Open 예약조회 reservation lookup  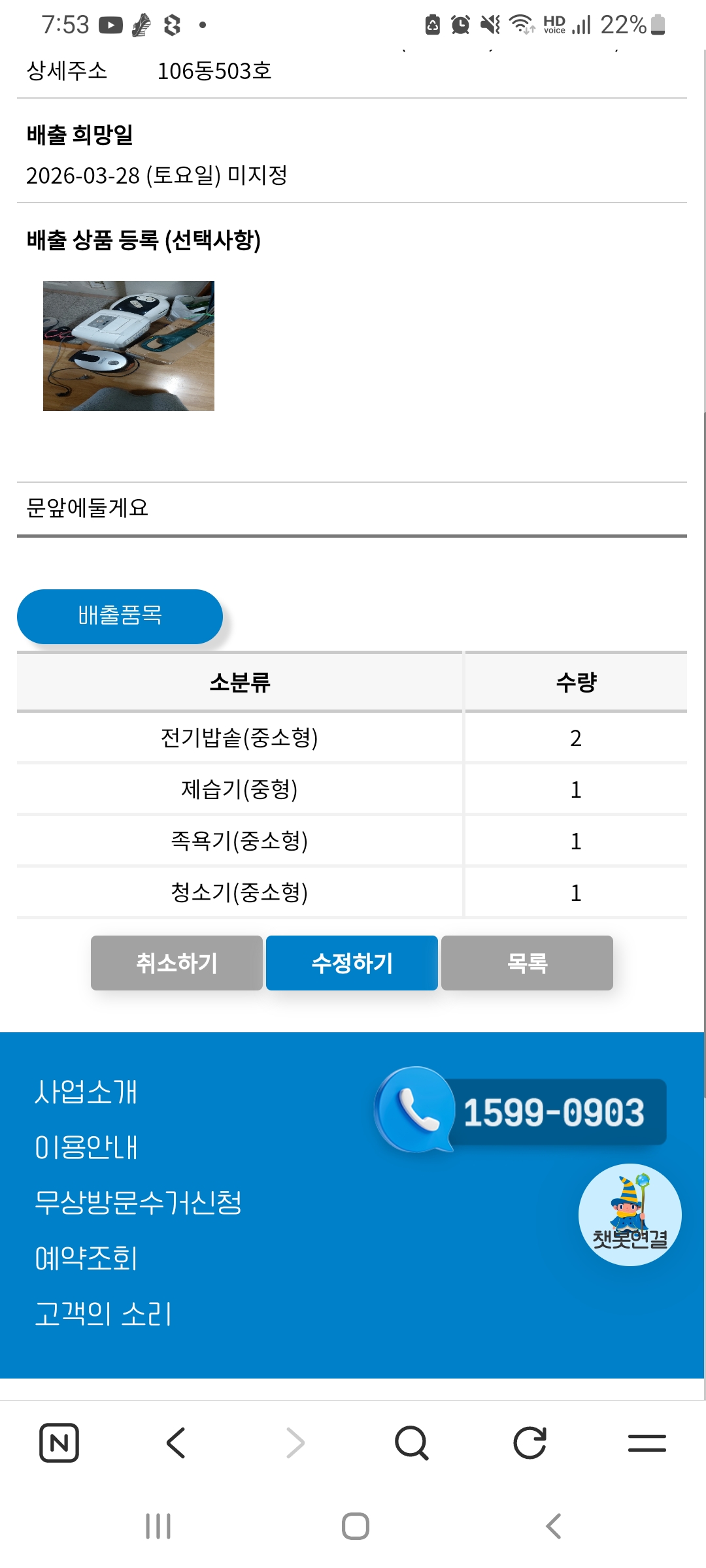(x=86, y=1258)
